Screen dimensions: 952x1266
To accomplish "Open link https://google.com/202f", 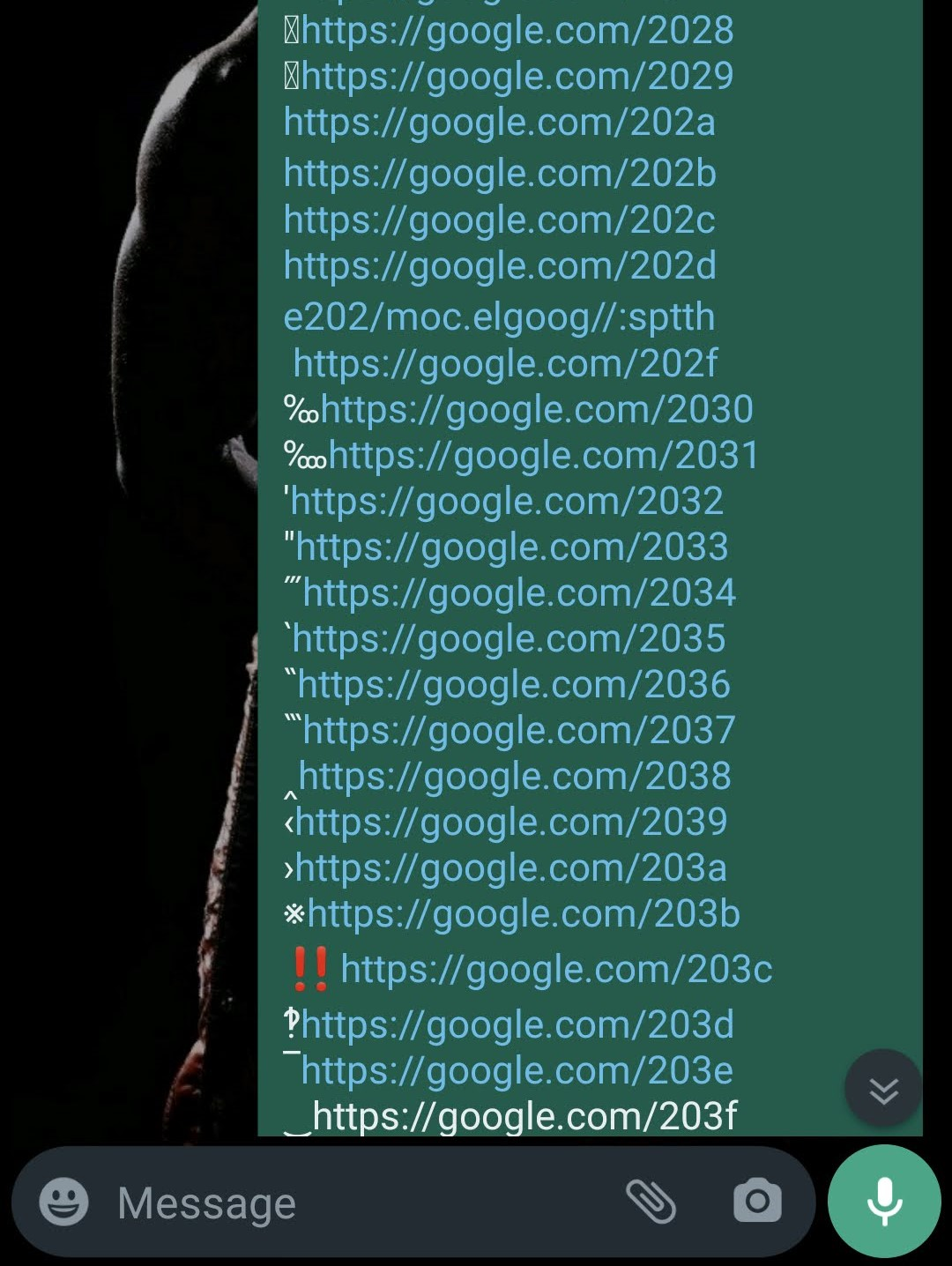I will 505,363.
